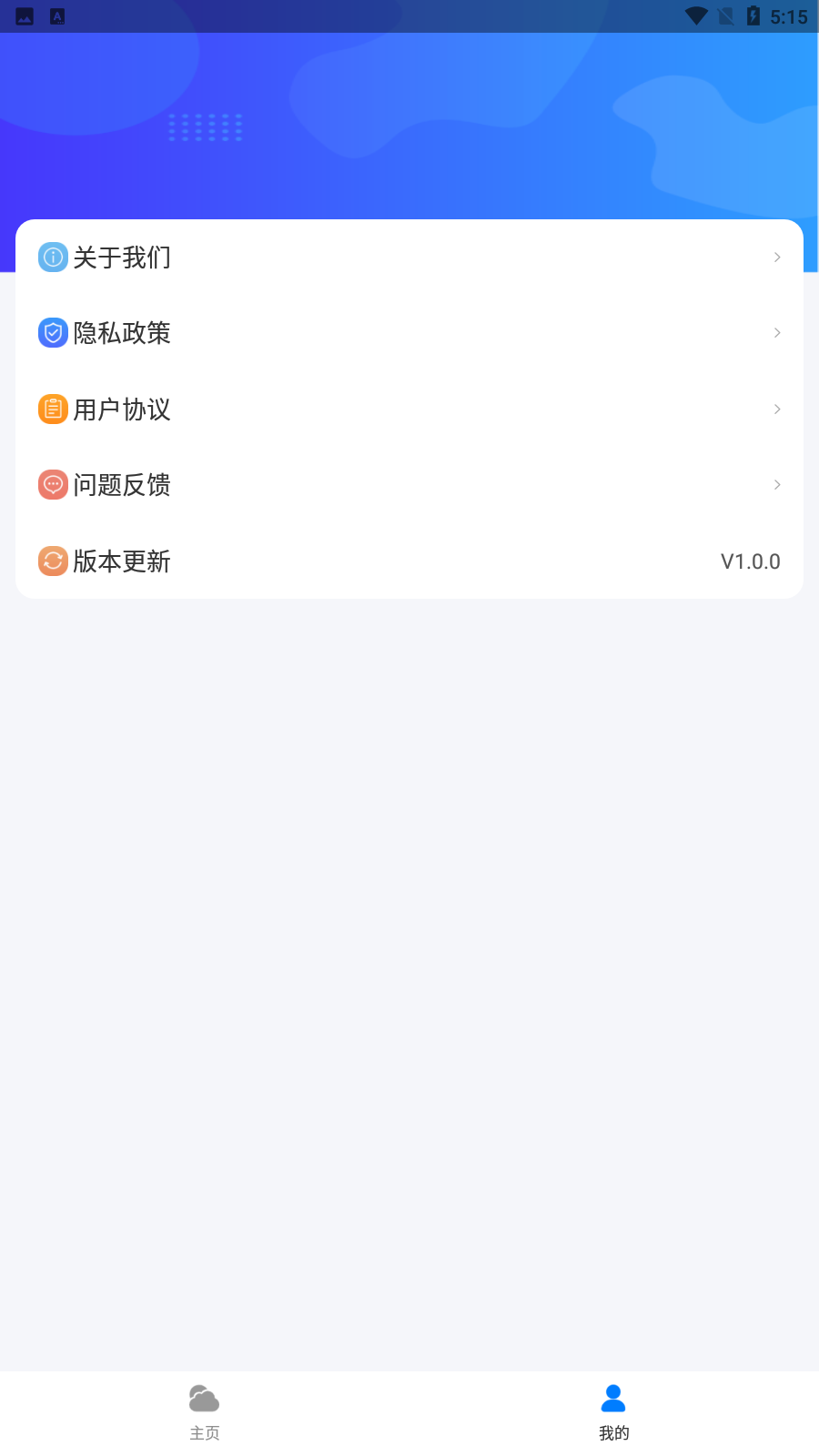Expand 关于我们 using its chevron
This screenshot has width=819, height=1456.
pyautogui.click(x=777, y=257)
